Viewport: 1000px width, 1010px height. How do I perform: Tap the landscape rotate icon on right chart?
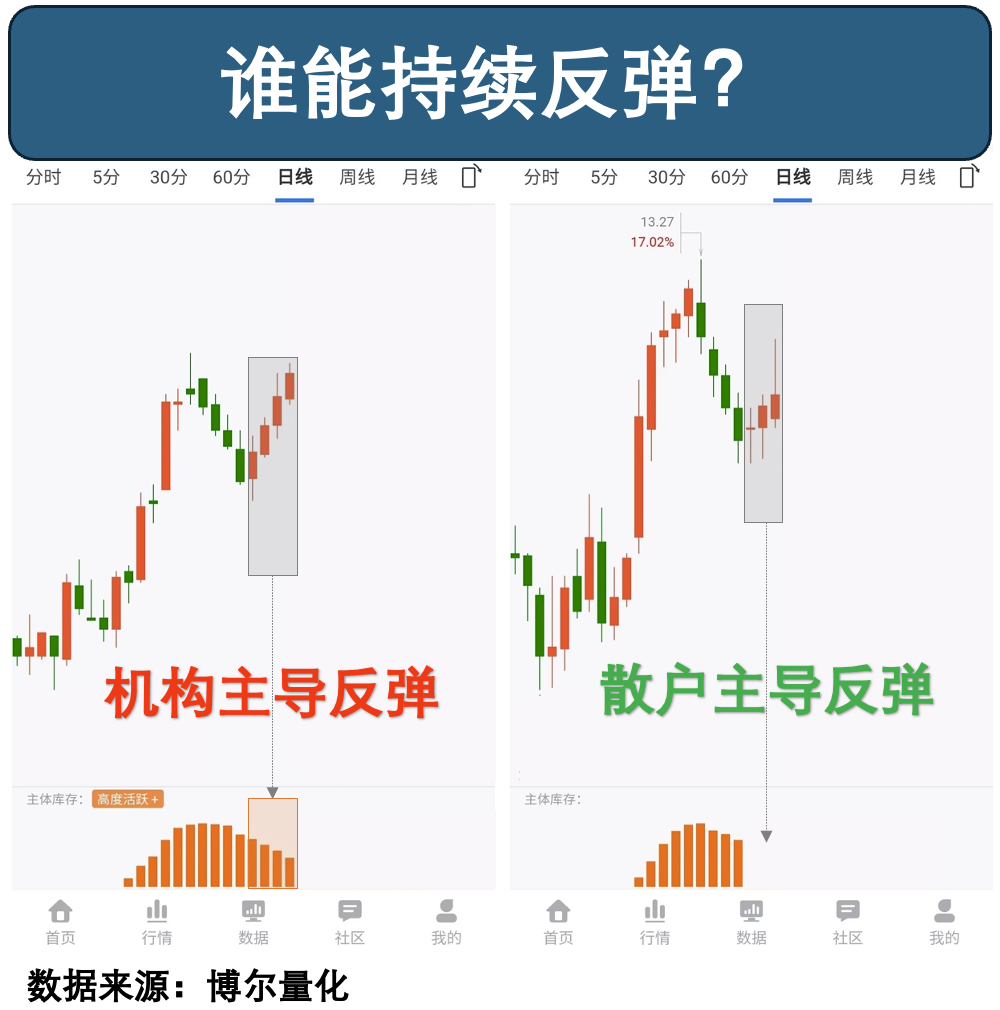[x=966, y=176]
